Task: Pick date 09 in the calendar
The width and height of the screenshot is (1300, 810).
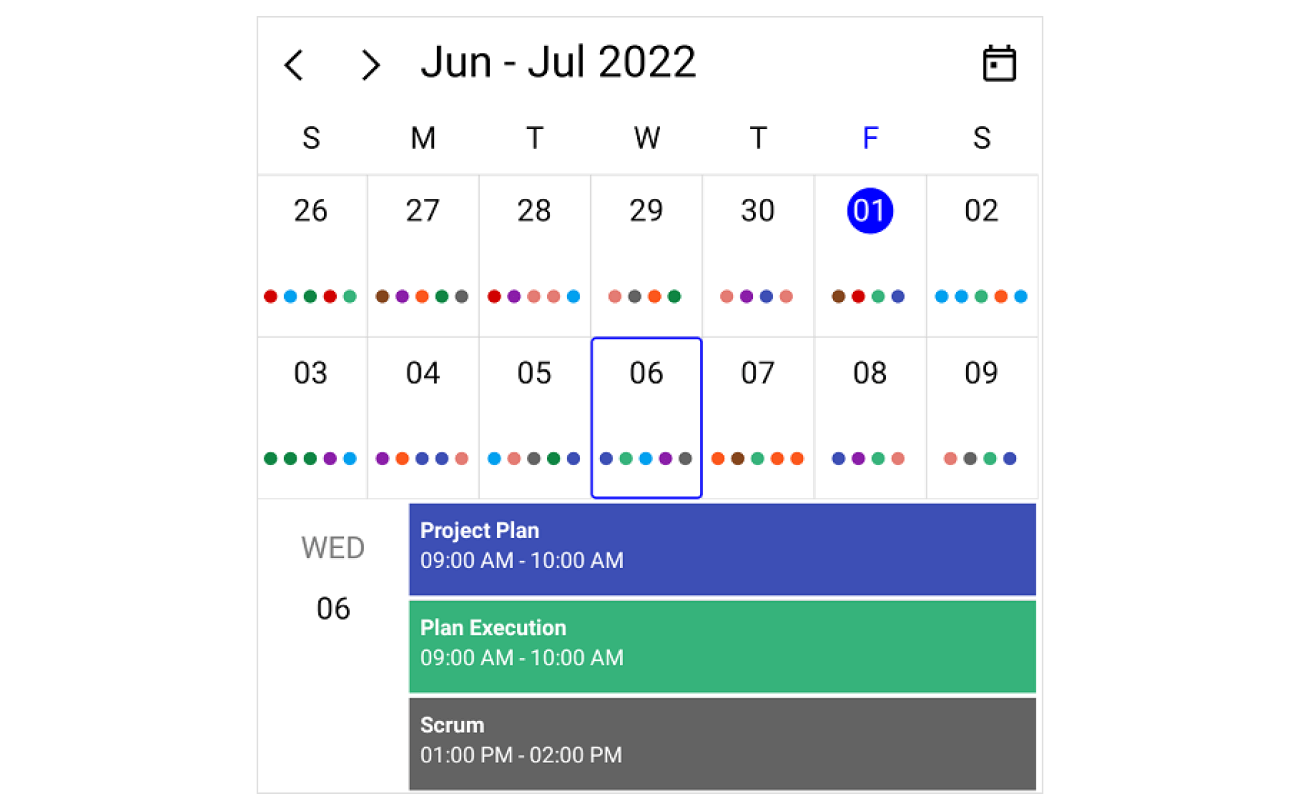Action: click(x=982, y=373)
